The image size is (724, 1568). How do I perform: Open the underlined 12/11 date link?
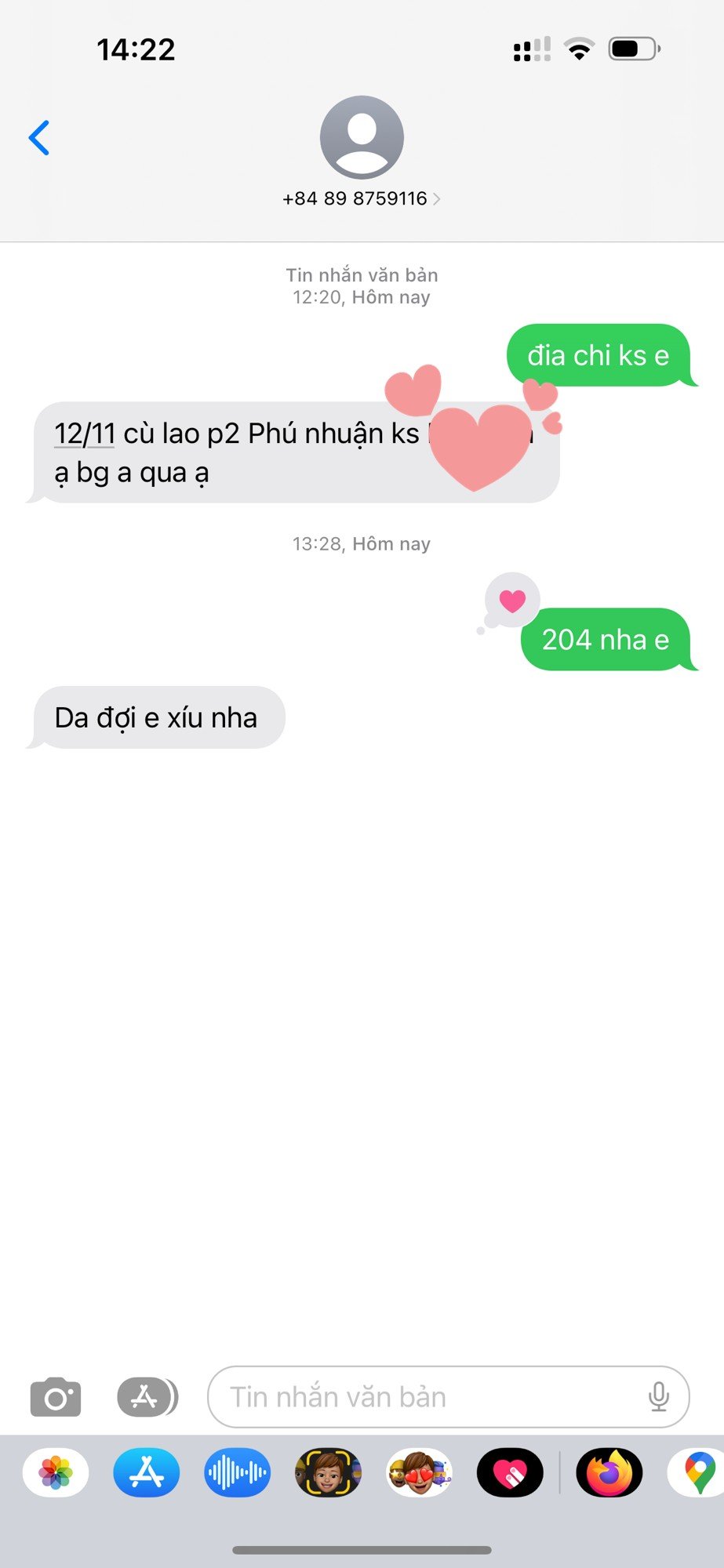[x=85, y=434]
